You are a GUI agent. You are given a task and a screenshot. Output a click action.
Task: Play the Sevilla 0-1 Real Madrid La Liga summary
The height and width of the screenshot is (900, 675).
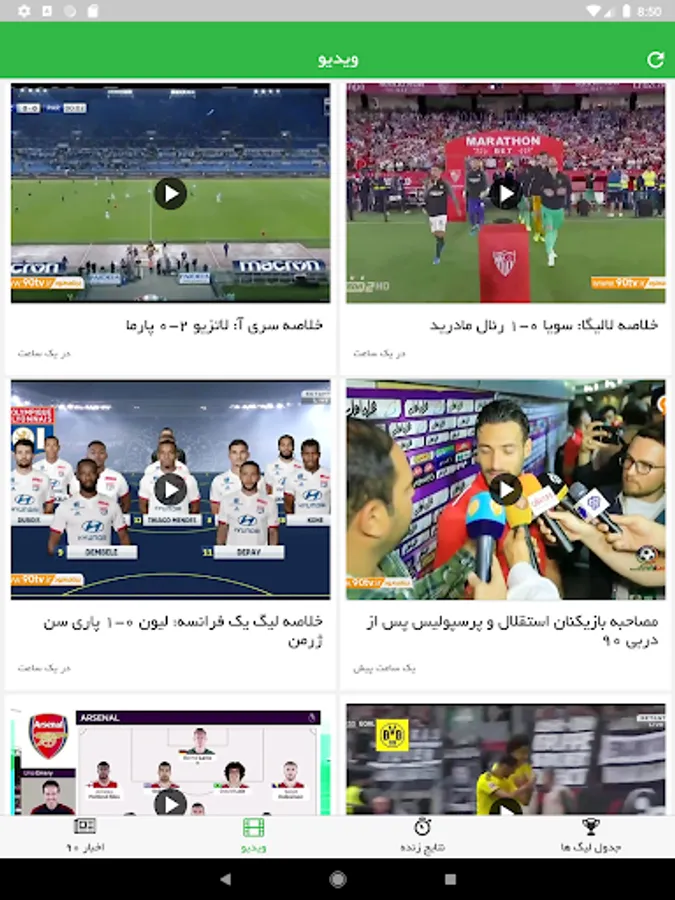click(506, 193)
